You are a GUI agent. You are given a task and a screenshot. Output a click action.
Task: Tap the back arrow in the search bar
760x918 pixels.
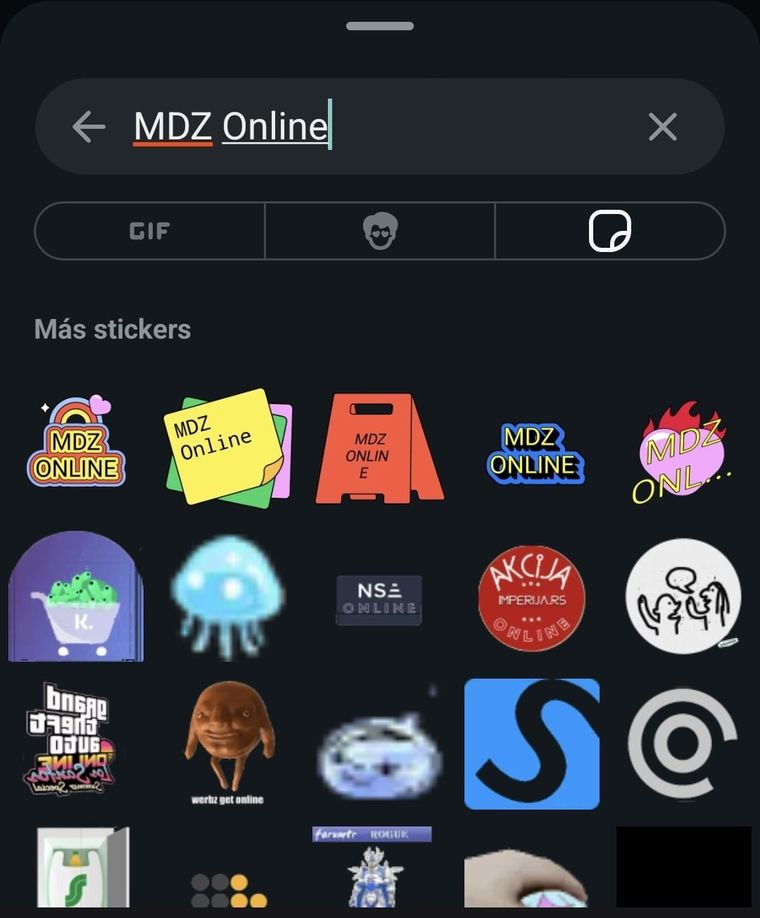tap(89, 126)
